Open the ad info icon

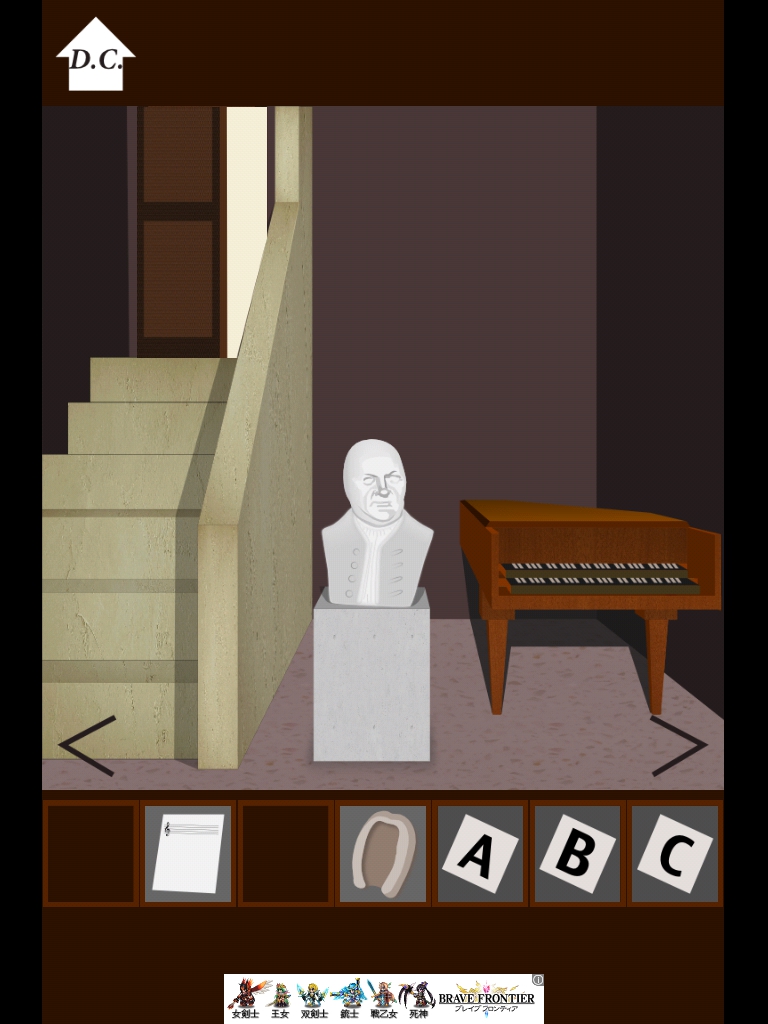tap(538, 980)
